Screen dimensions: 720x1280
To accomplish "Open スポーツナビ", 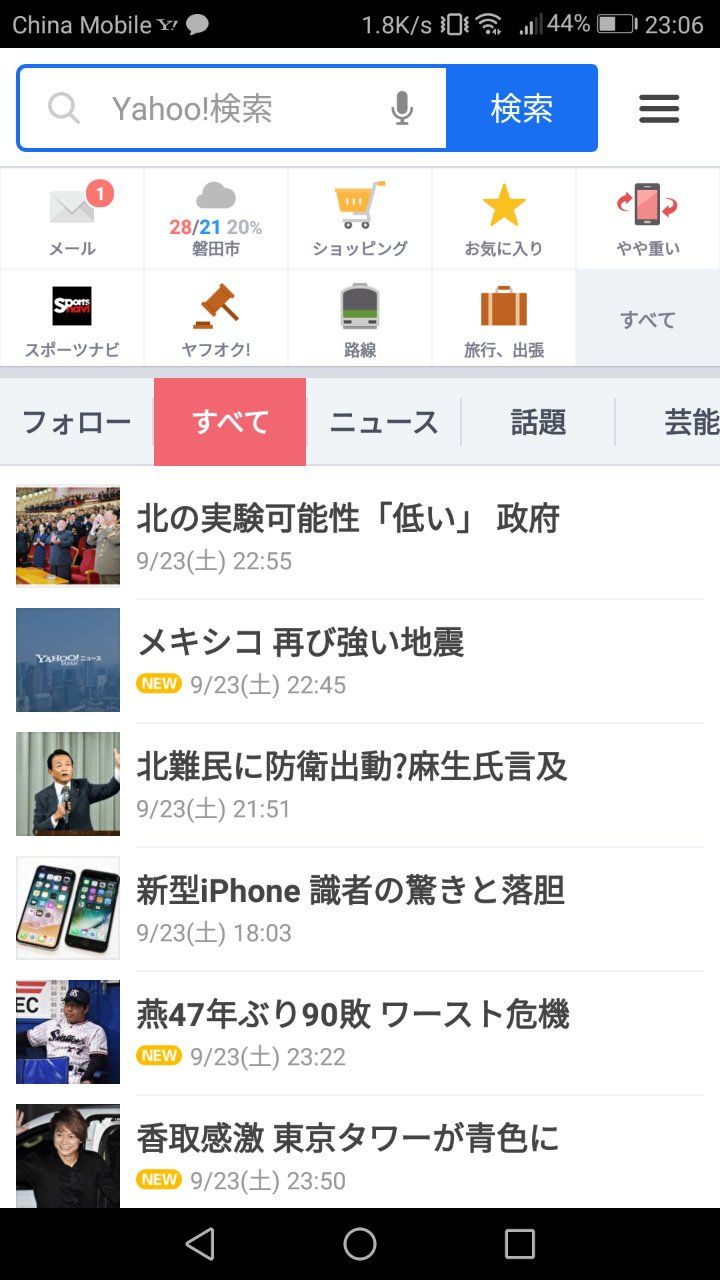I will tap(72, 319).
